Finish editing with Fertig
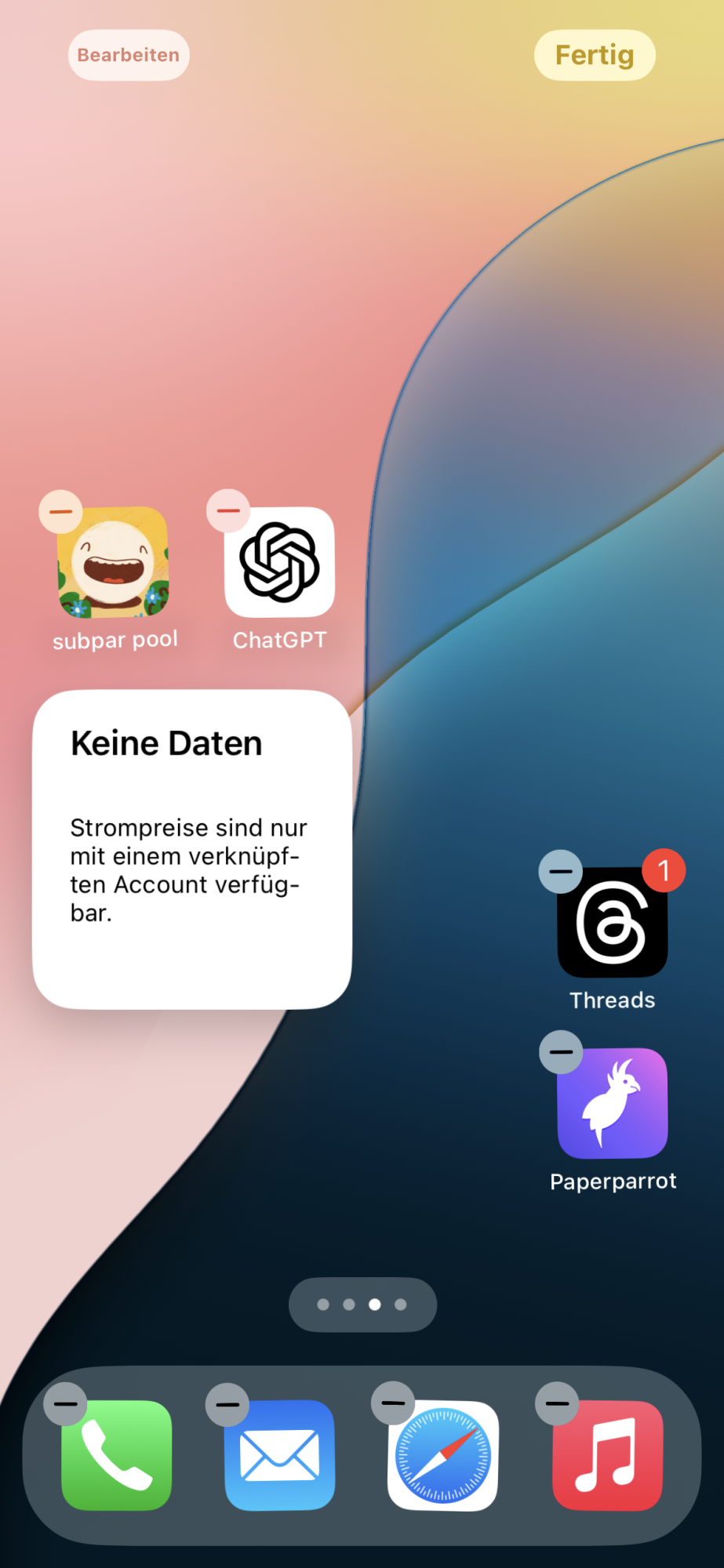This screenshot has width=724, height=1568. click(x=595, y=56)
